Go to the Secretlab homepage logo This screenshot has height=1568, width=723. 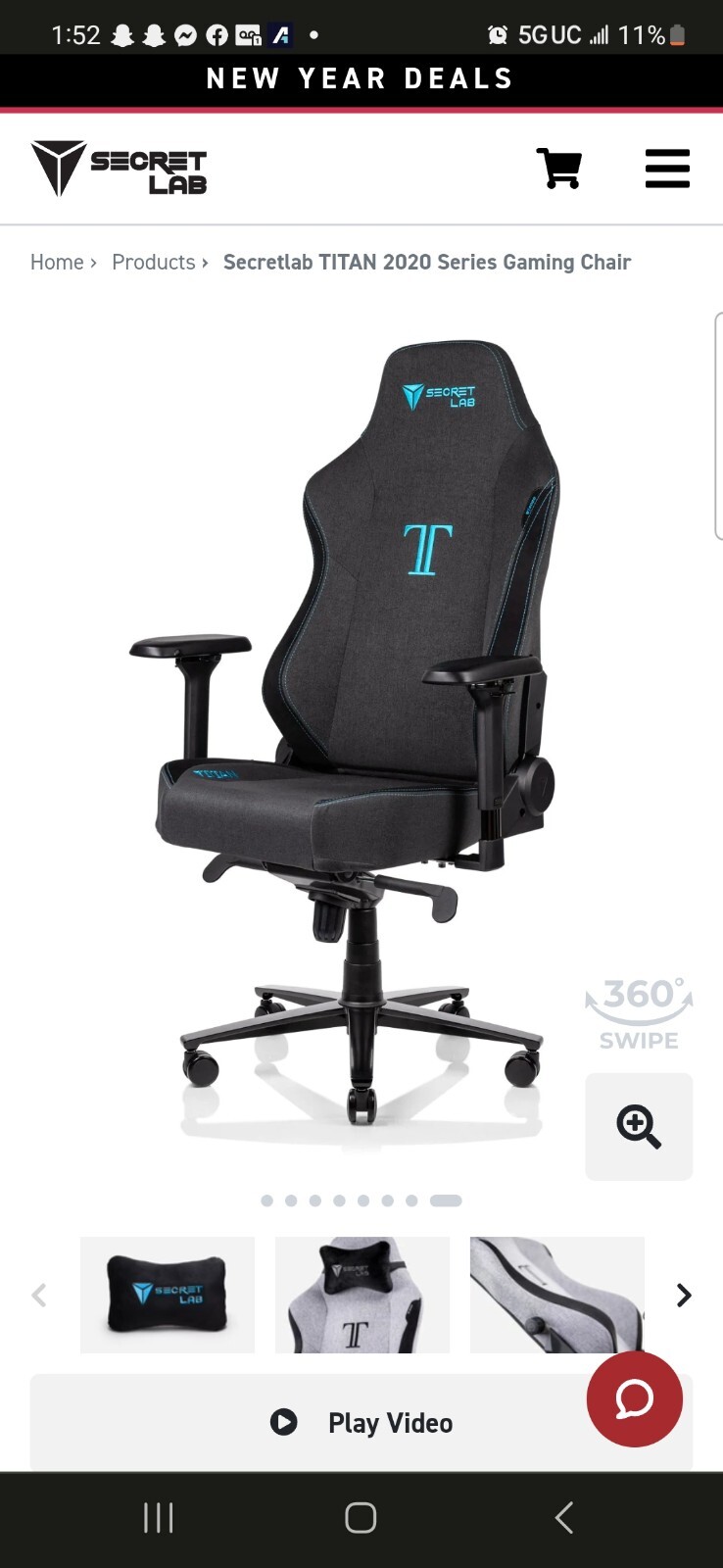[120, 169]
